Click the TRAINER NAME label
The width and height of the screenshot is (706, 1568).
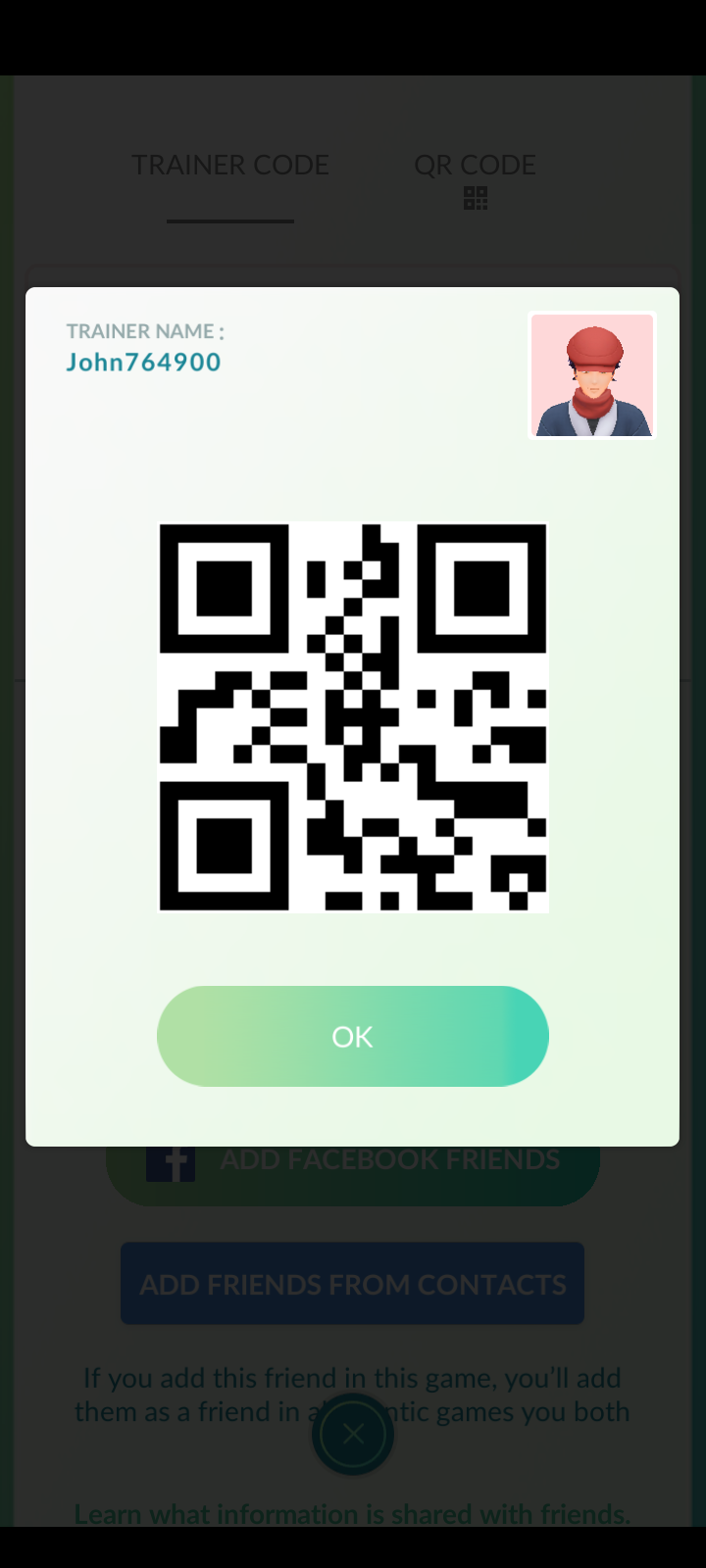point(144,331)
